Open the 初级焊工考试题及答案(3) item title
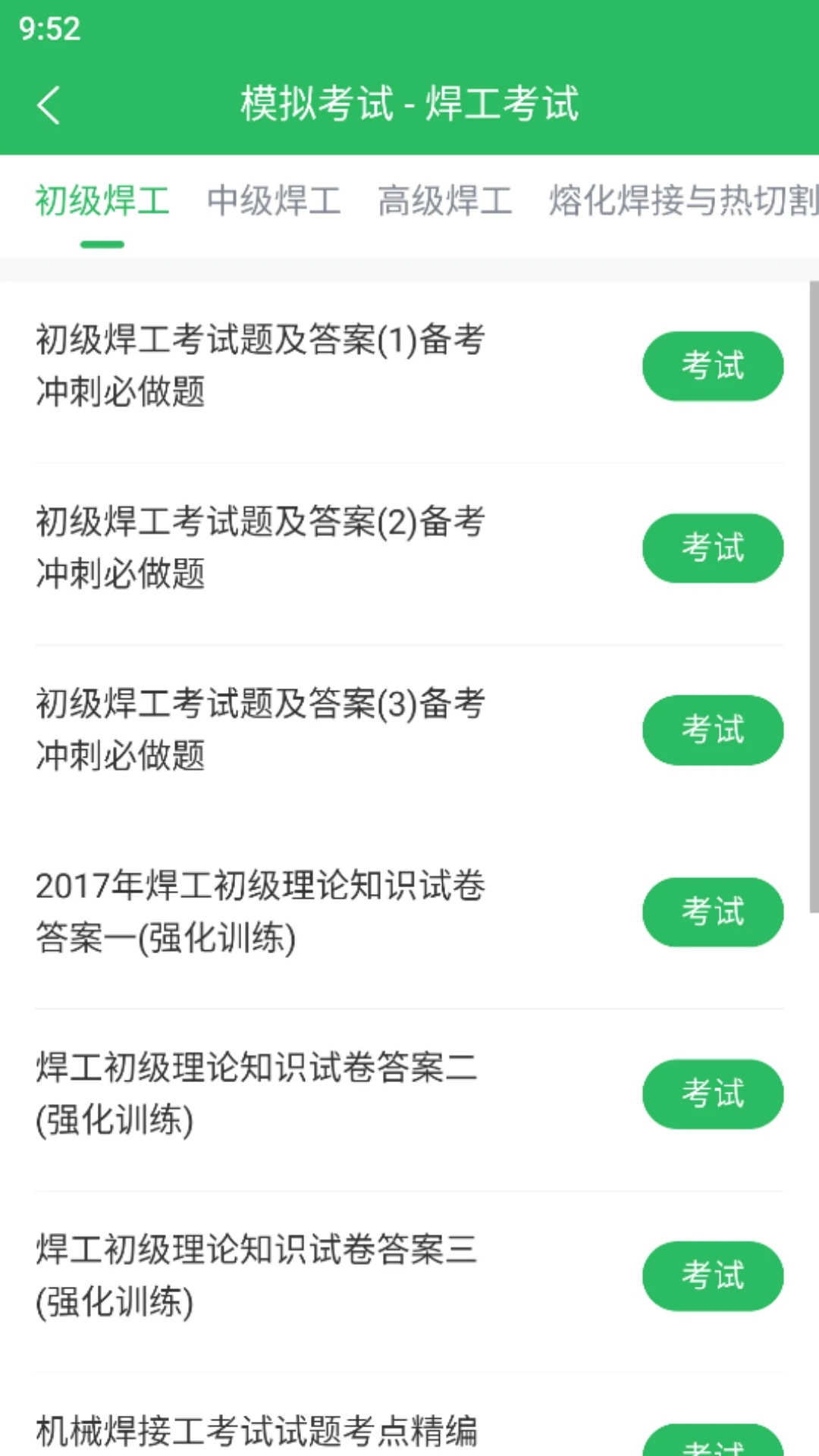819x1456 pixels. (262, 730)
